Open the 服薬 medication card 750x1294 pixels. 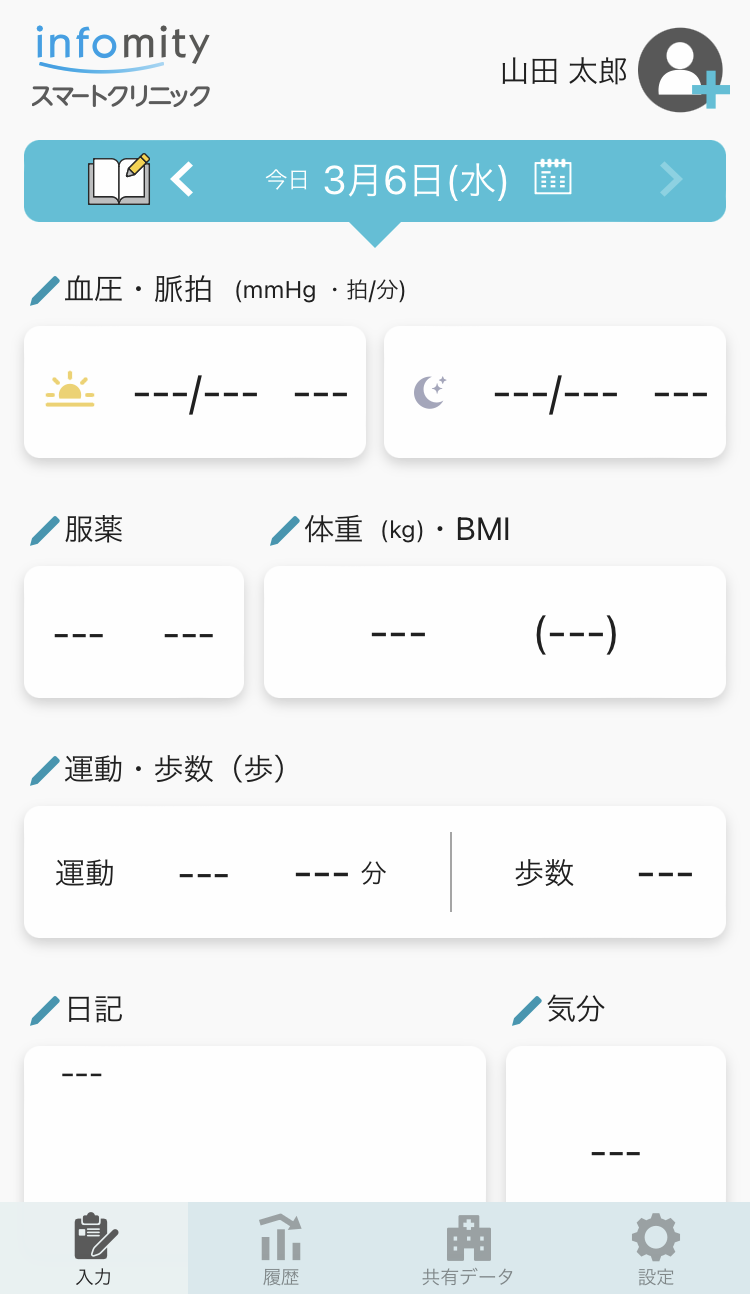[x=134, y=632]
